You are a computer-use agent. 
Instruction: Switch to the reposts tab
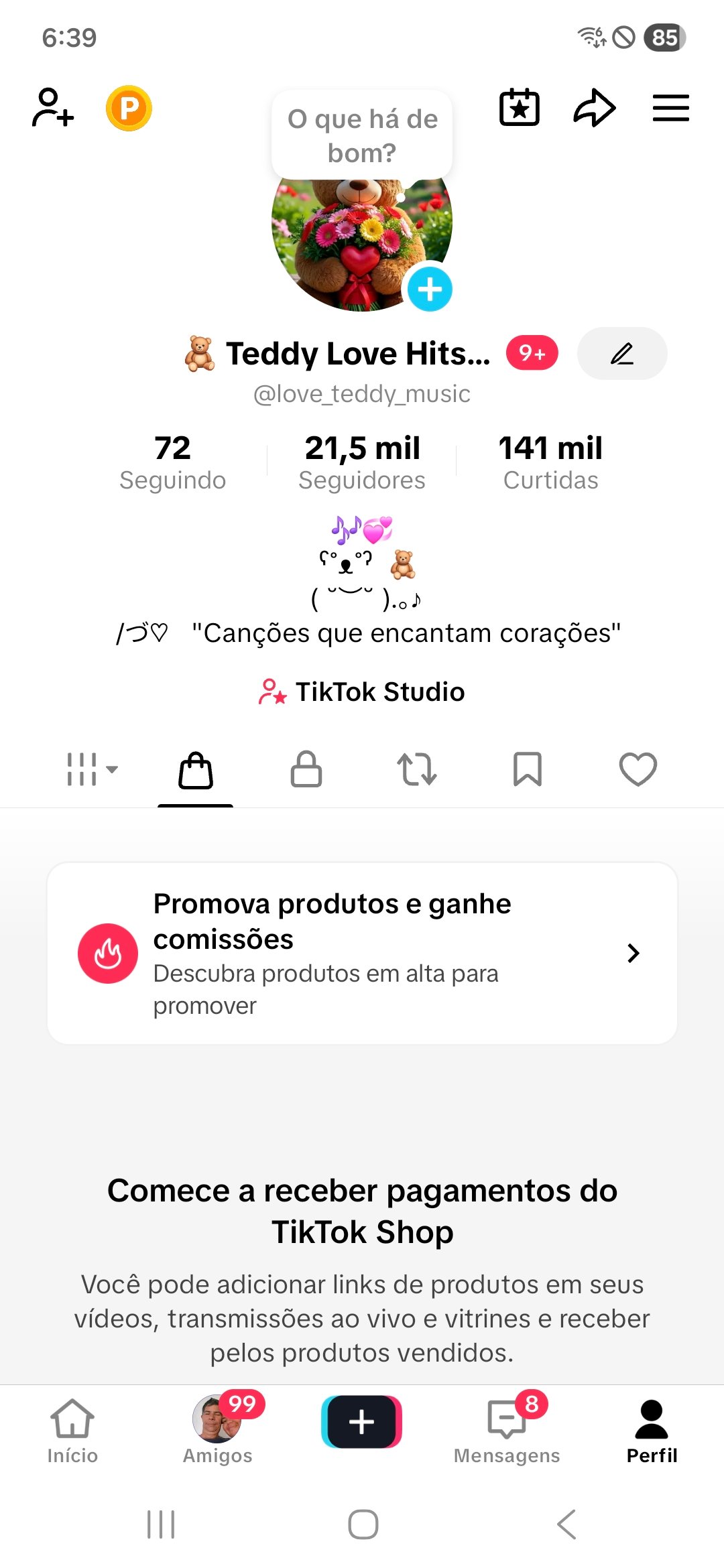pos(417,769)
